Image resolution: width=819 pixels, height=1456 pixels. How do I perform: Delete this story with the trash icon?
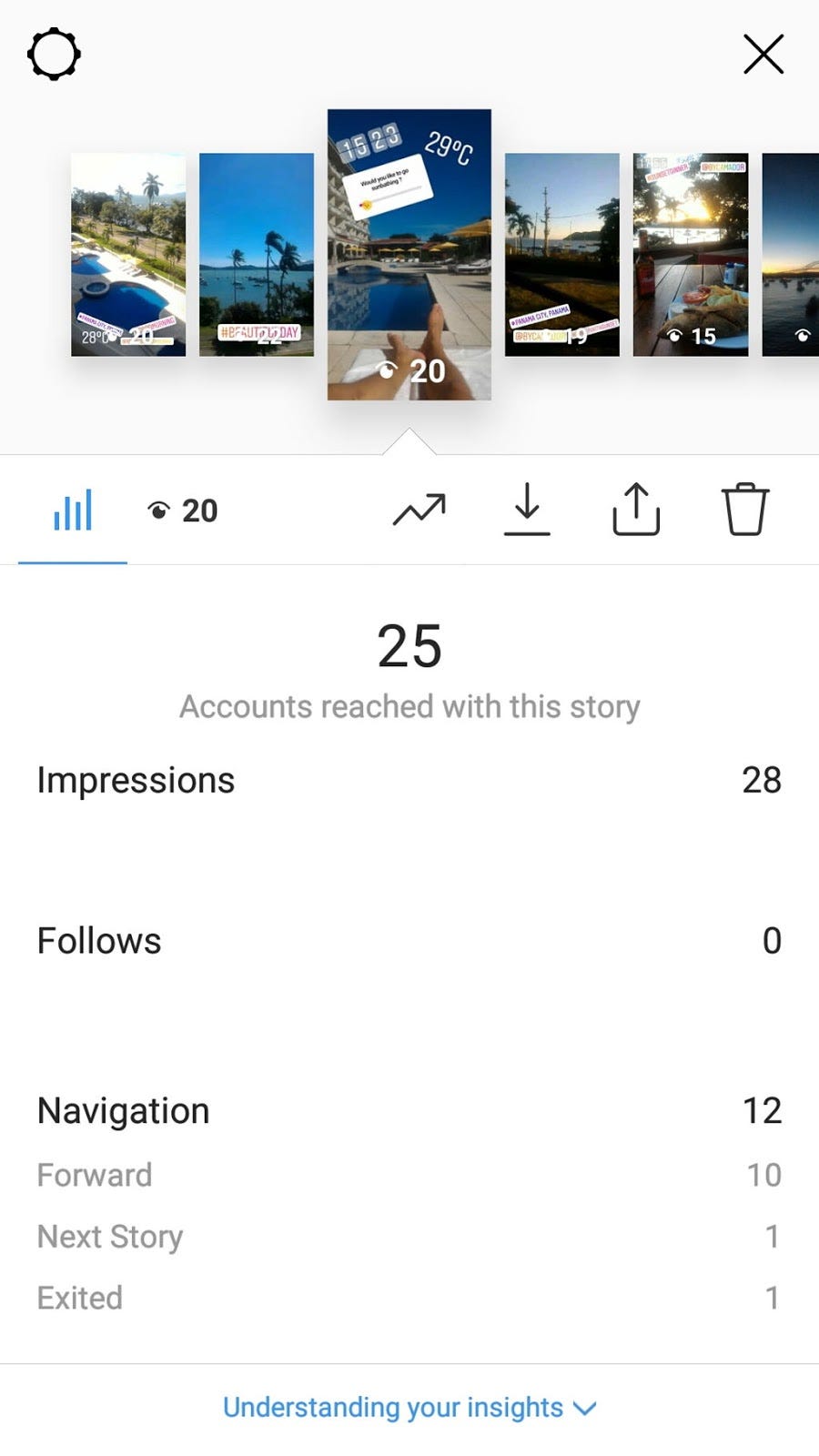745,511
